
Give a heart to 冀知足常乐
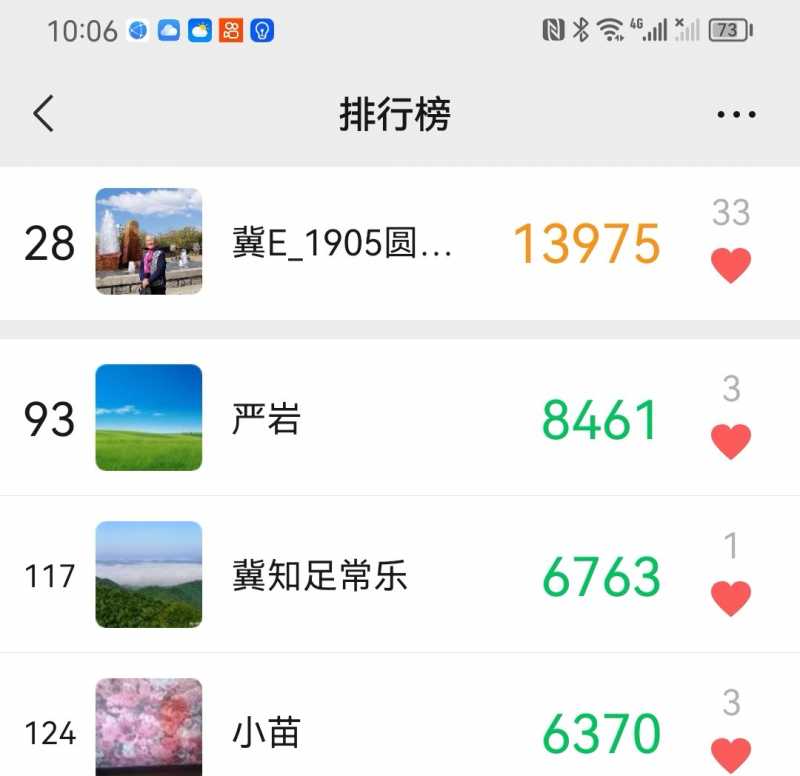730,598
